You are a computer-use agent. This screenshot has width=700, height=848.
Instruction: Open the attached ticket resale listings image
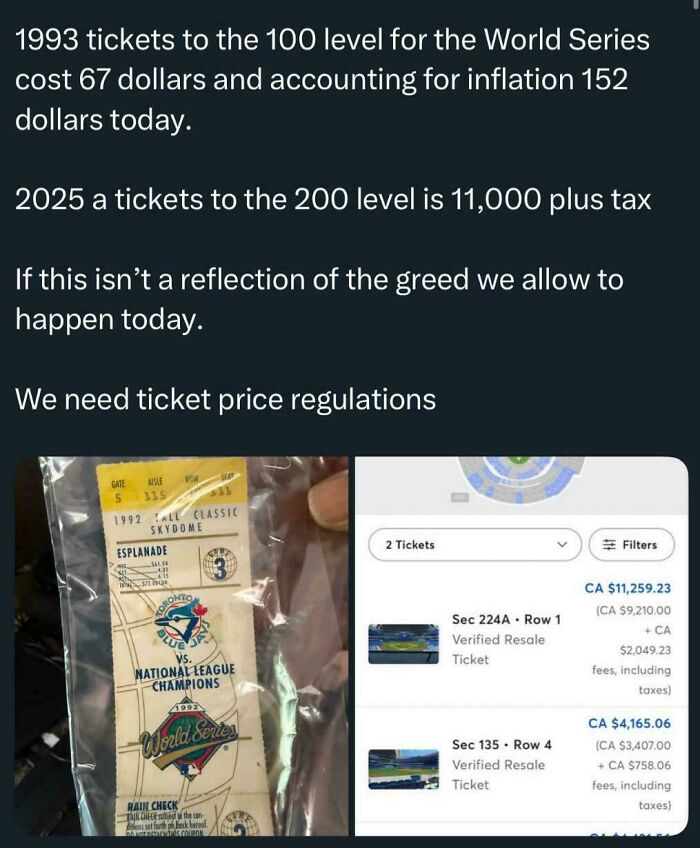pyautogui.click(x=521, y=646)
